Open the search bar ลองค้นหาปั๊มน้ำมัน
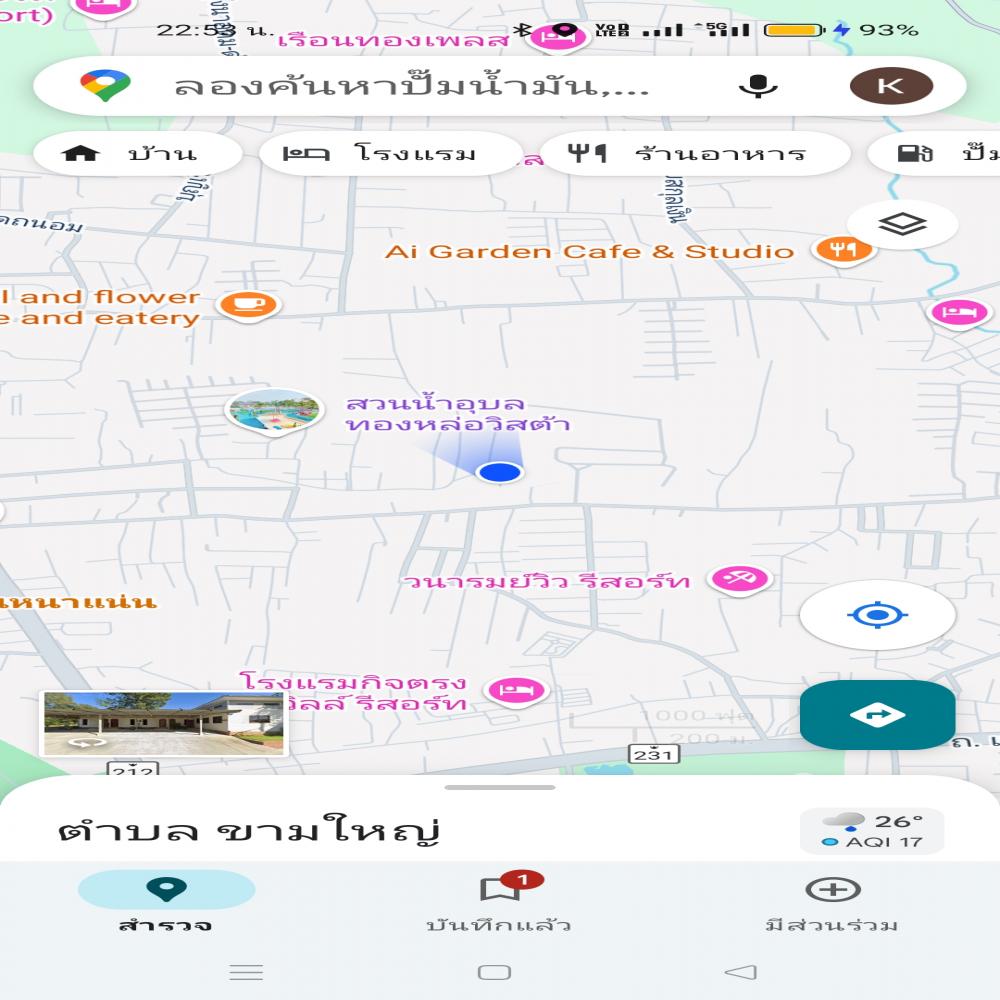Viewport: 1000px width, 1000px height. click(x=410, y=86)
